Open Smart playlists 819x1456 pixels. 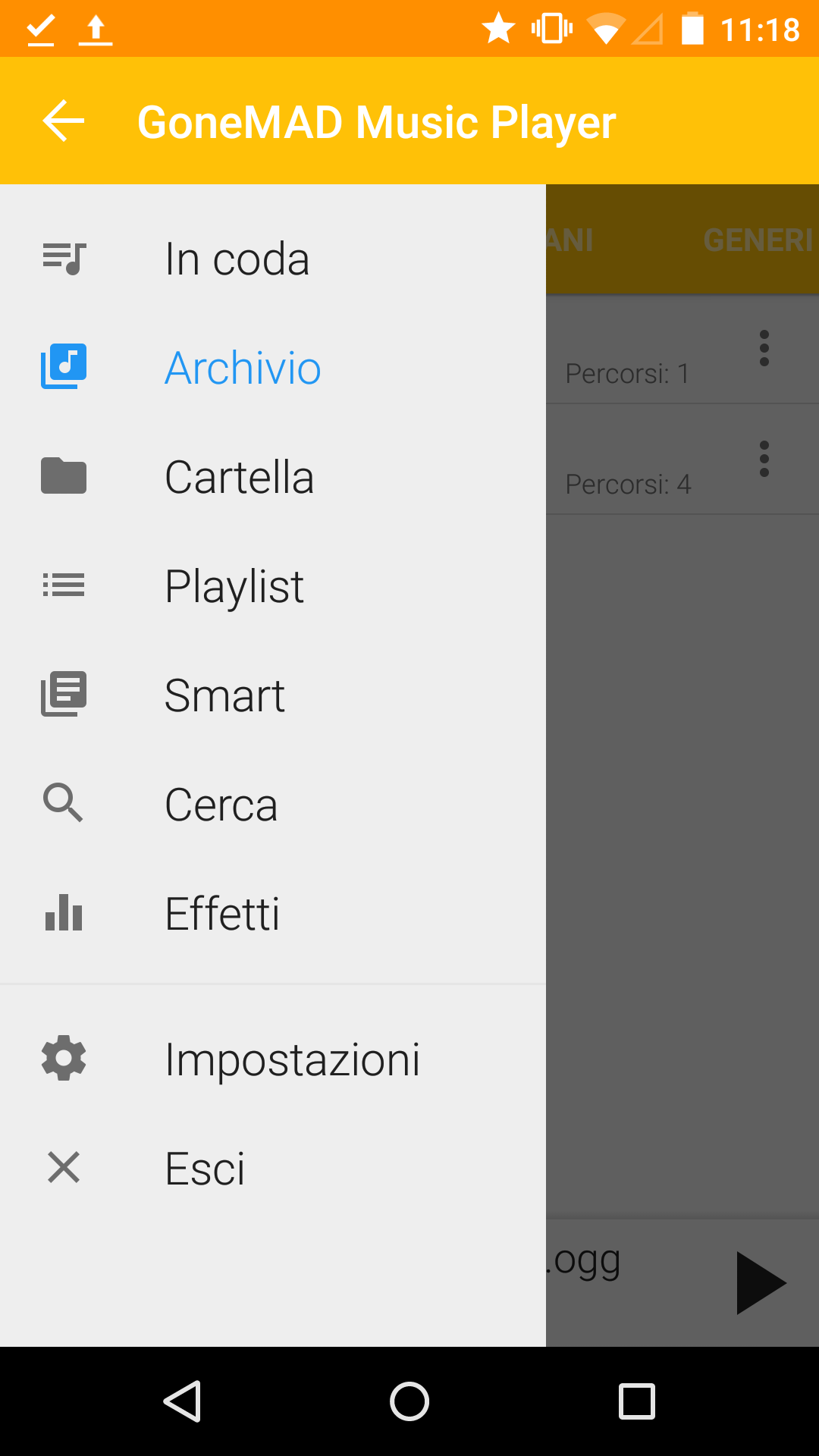tap(273, 695)
